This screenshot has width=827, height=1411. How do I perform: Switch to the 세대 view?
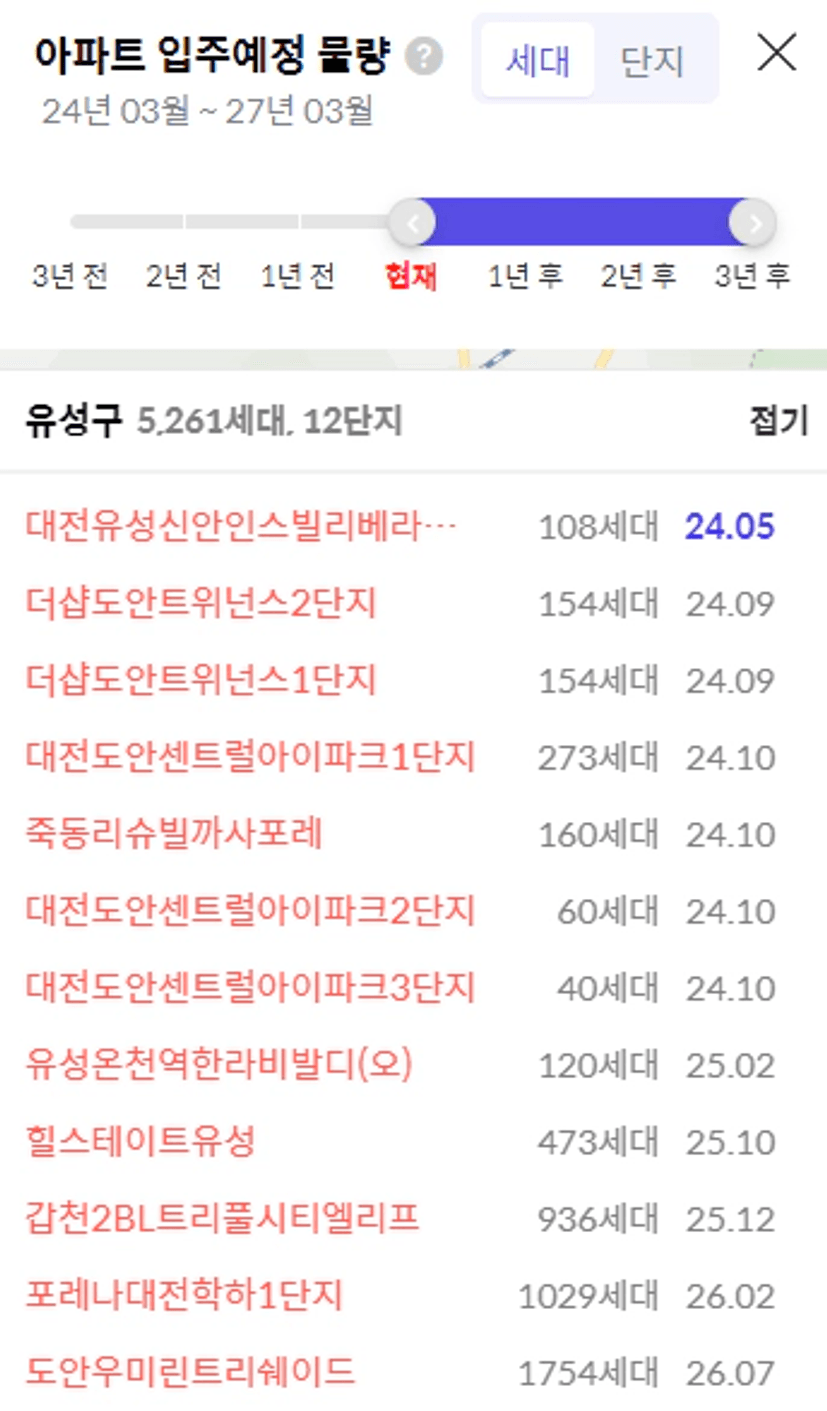tap(538, 60)
